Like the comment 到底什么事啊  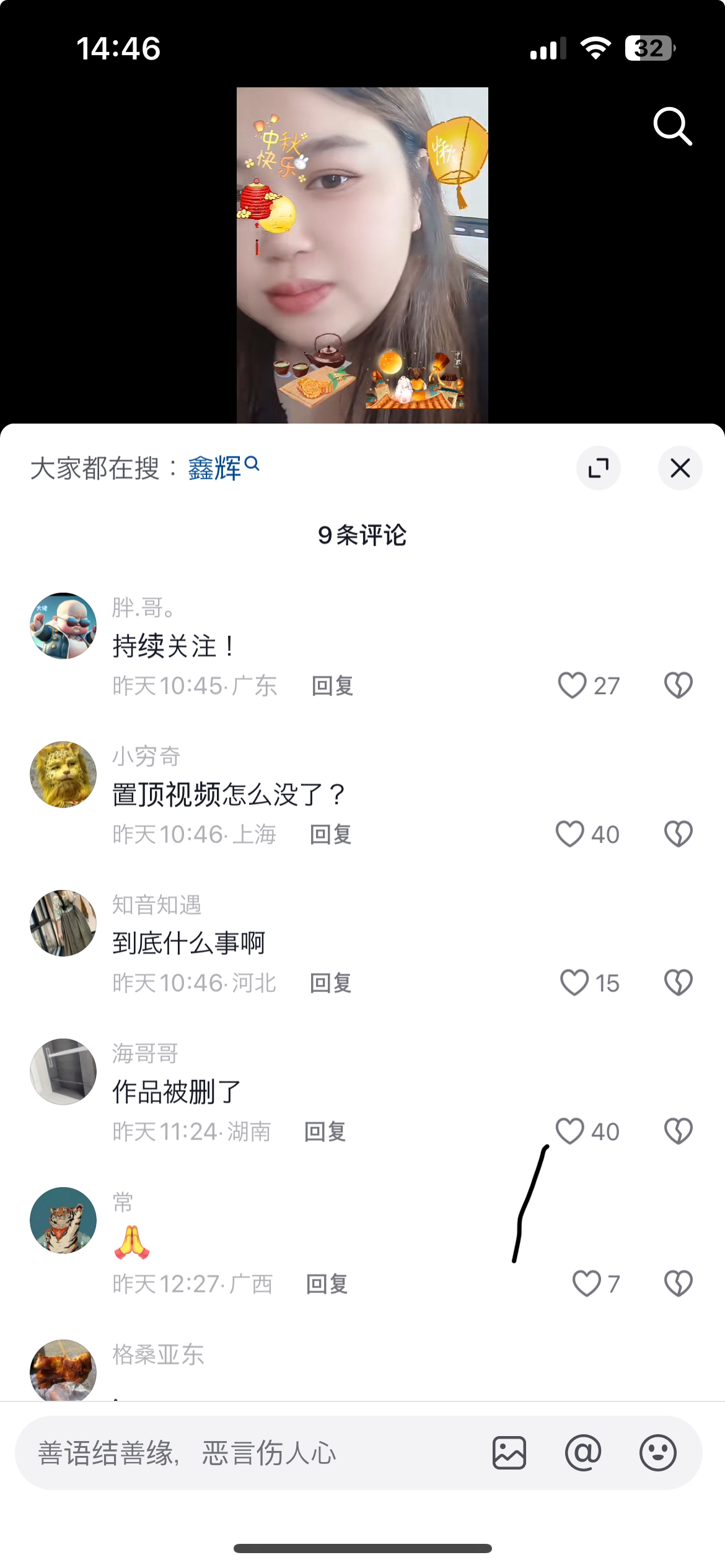point(574,983)
